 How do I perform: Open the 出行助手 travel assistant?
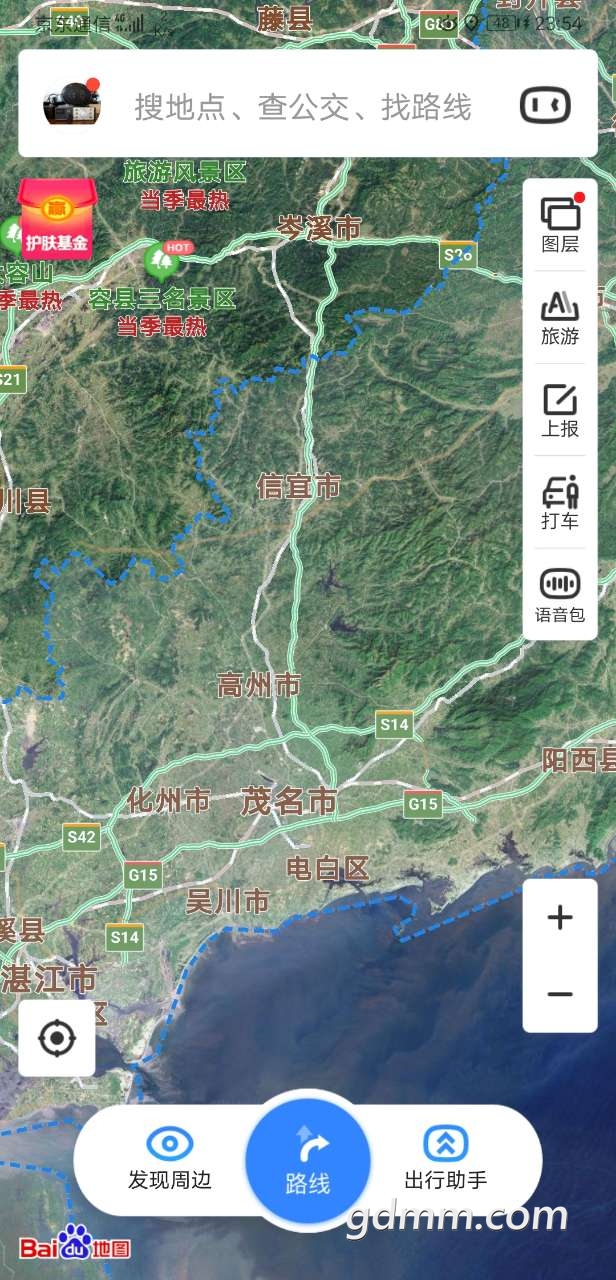click(445, 1159)
